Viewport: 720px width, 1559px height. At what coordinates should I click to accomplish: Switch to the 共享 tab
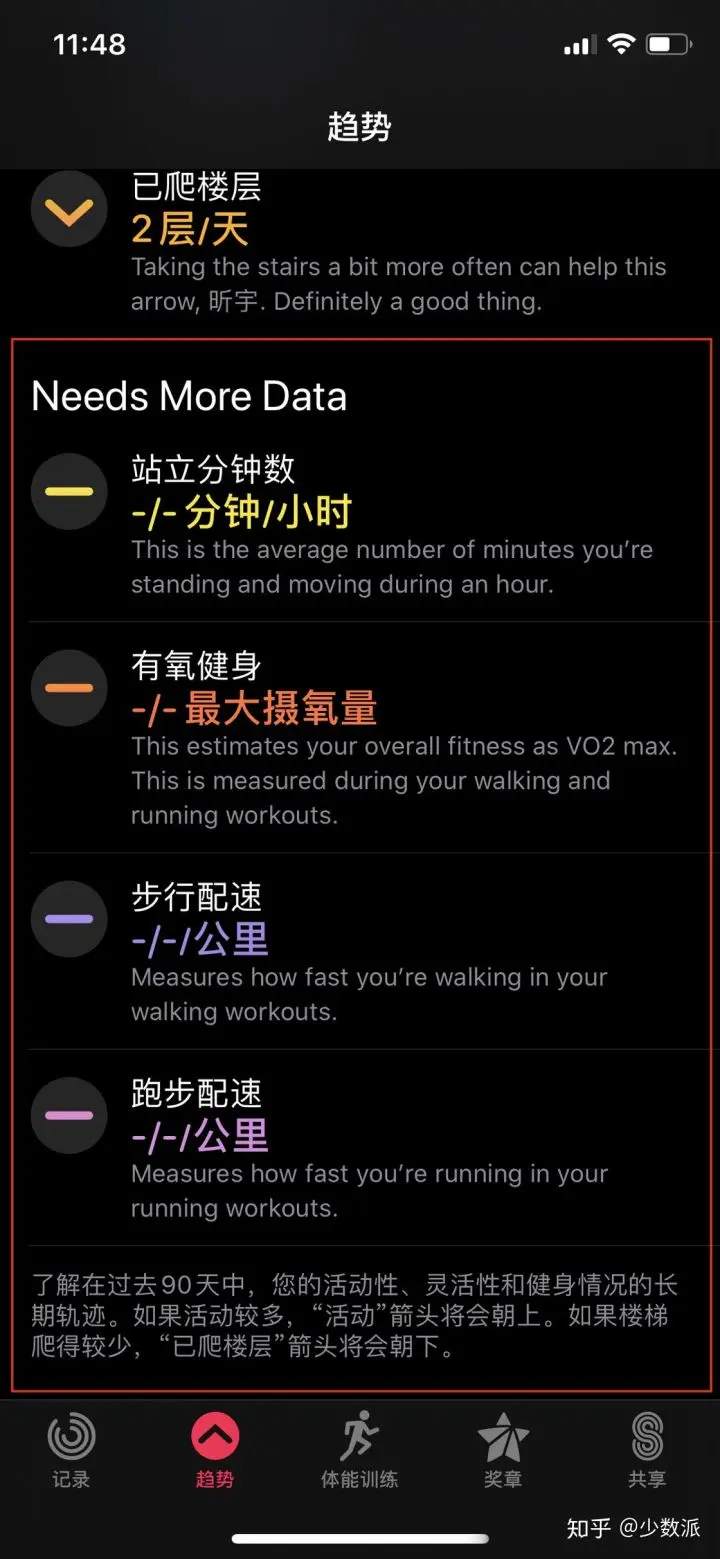pyautogui.click(x=647, y=1449)
